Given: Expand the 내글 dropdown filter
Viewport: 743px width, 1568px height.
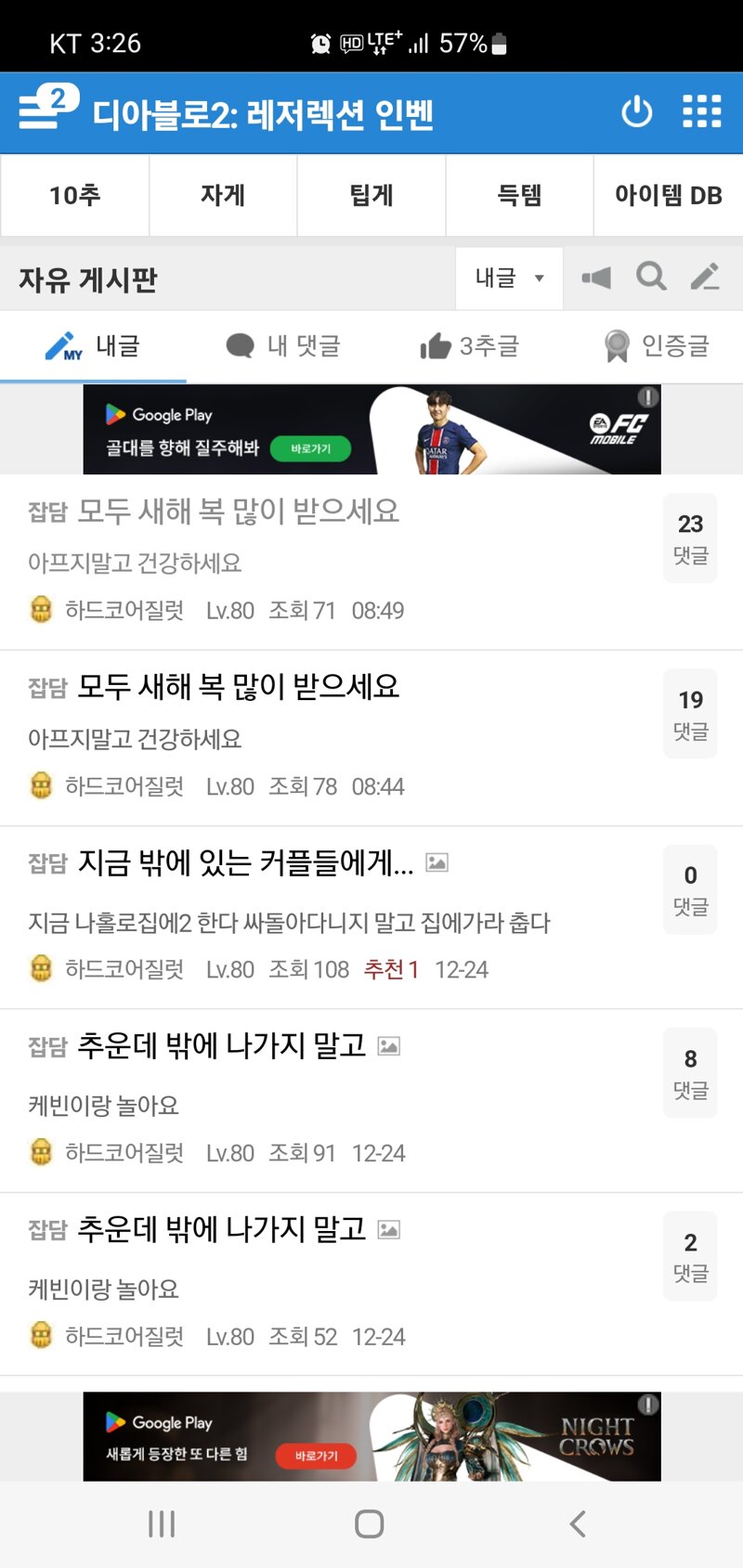Looking at the screenshot, I should tap(509, 278).
